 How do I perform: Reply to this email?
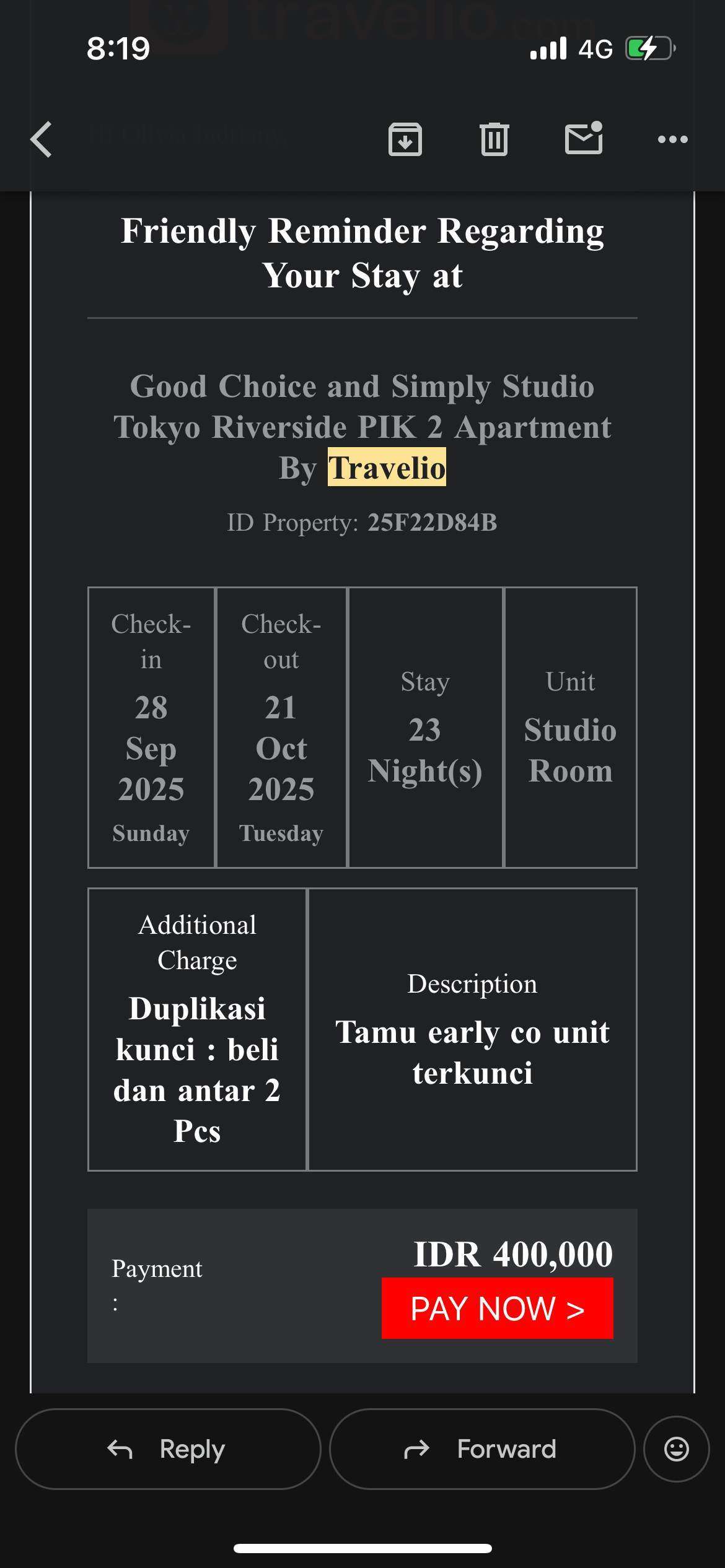point(168,1449)
